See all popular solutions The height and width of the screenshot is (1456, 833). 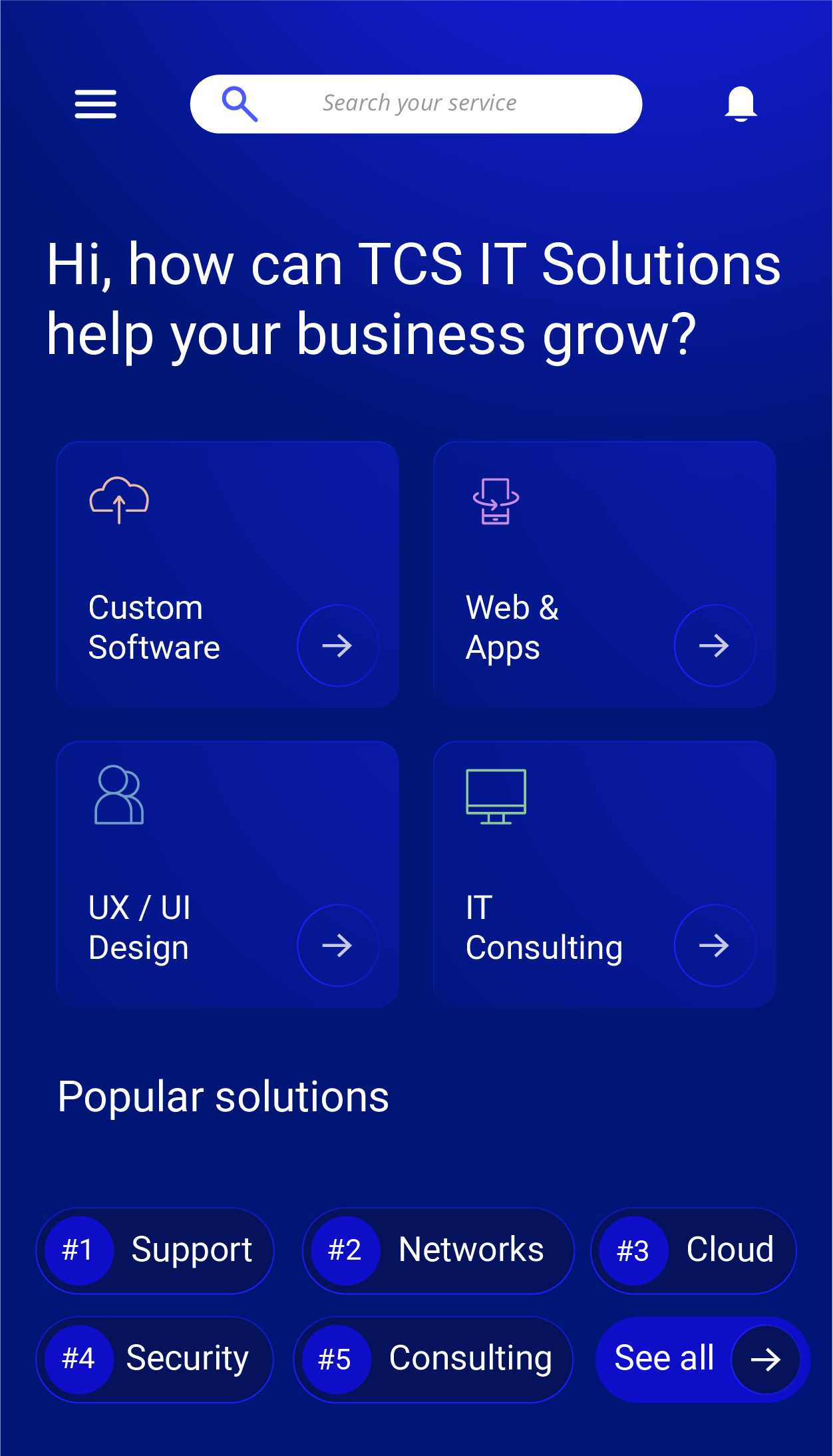pyautogui.click(x=703, y=1359)
